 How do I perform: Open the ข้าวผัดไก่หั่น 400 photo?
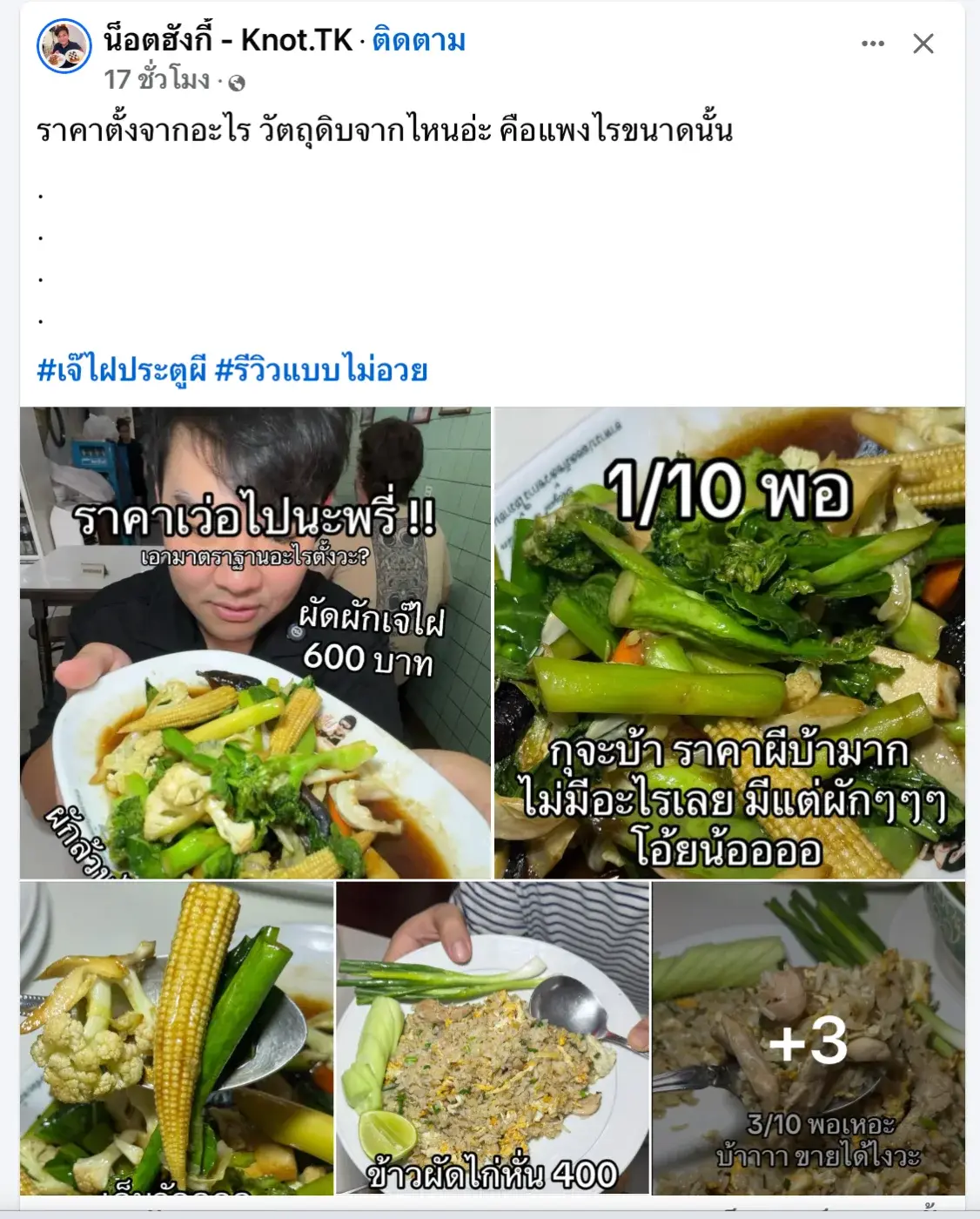493,1037
